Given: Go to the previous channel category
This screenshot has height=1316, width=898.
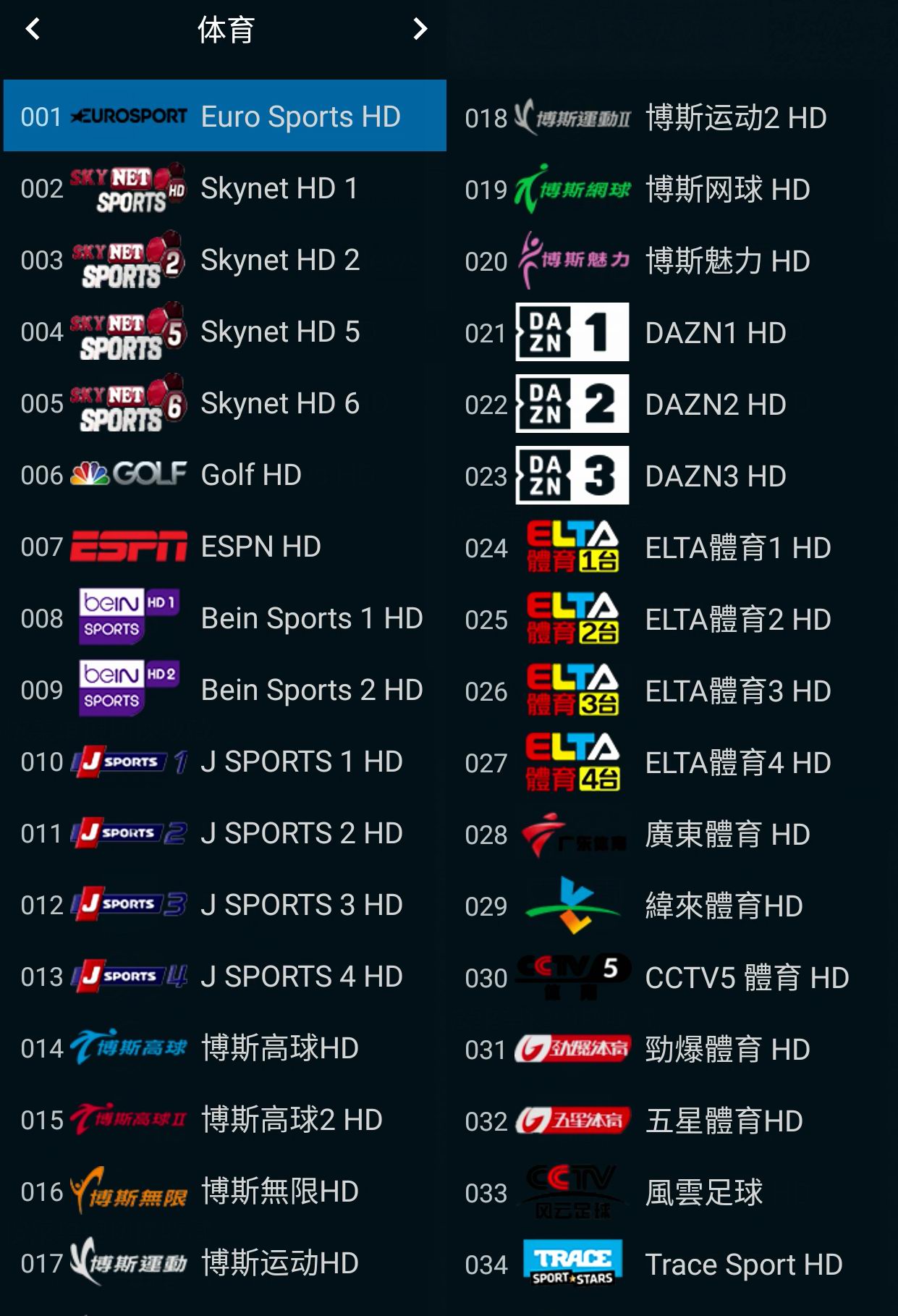Looking at the screenshot, I should pyautogui.click(x=33, y=29).
